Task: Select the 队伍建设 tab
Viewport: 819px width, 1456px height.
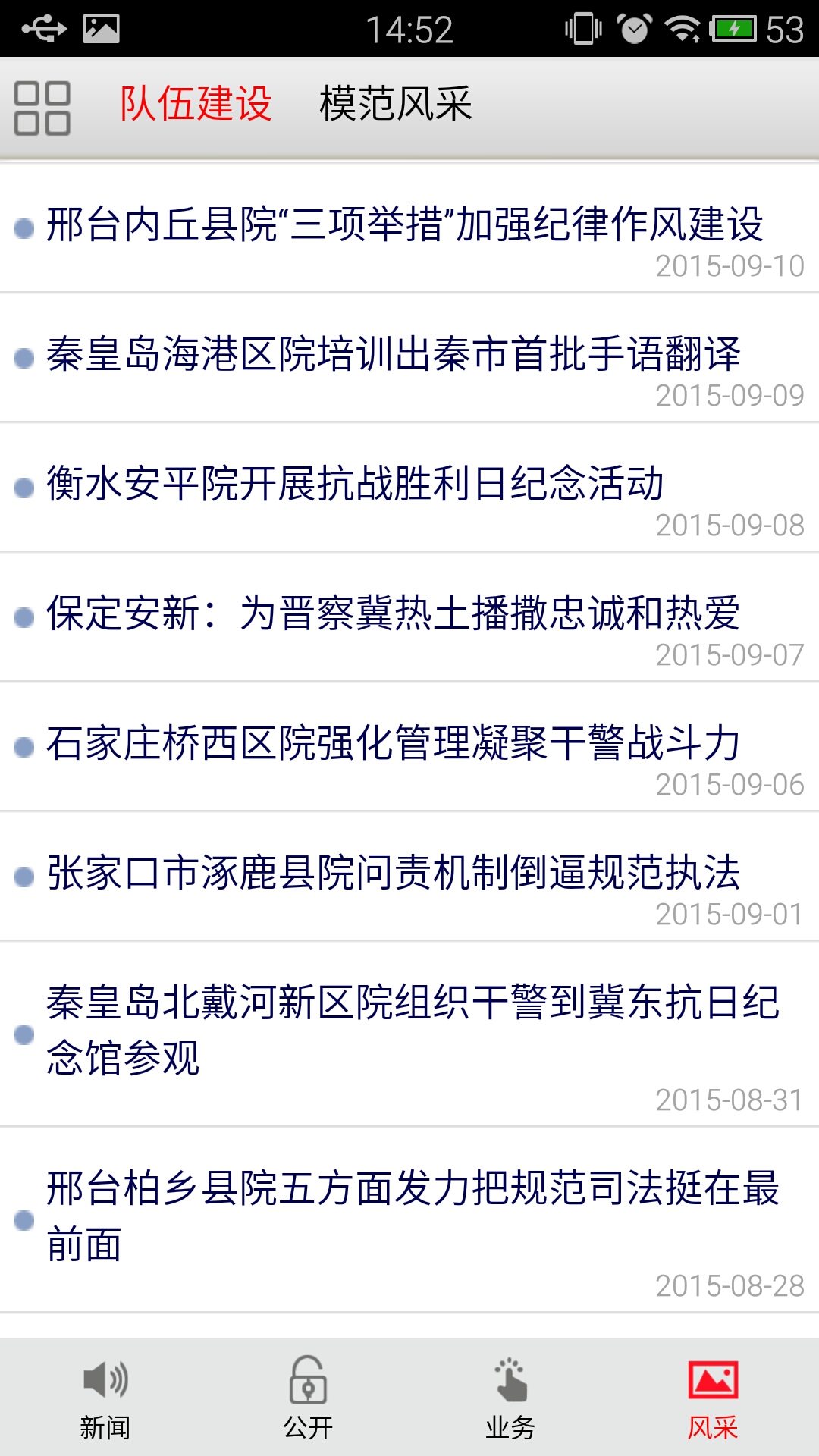Action: (195, 106)
